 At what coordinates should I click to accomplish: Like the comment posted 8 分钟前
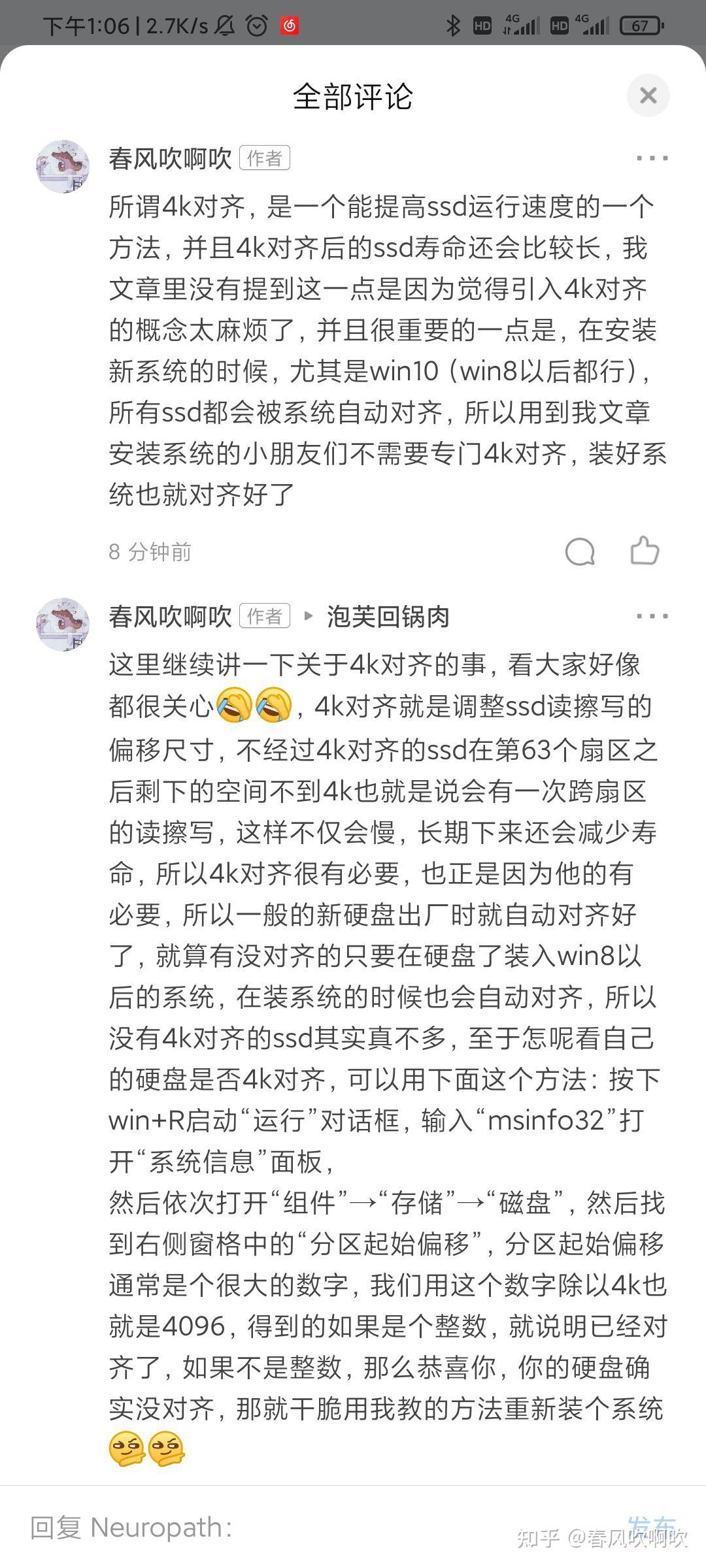(x=645, y=551)
